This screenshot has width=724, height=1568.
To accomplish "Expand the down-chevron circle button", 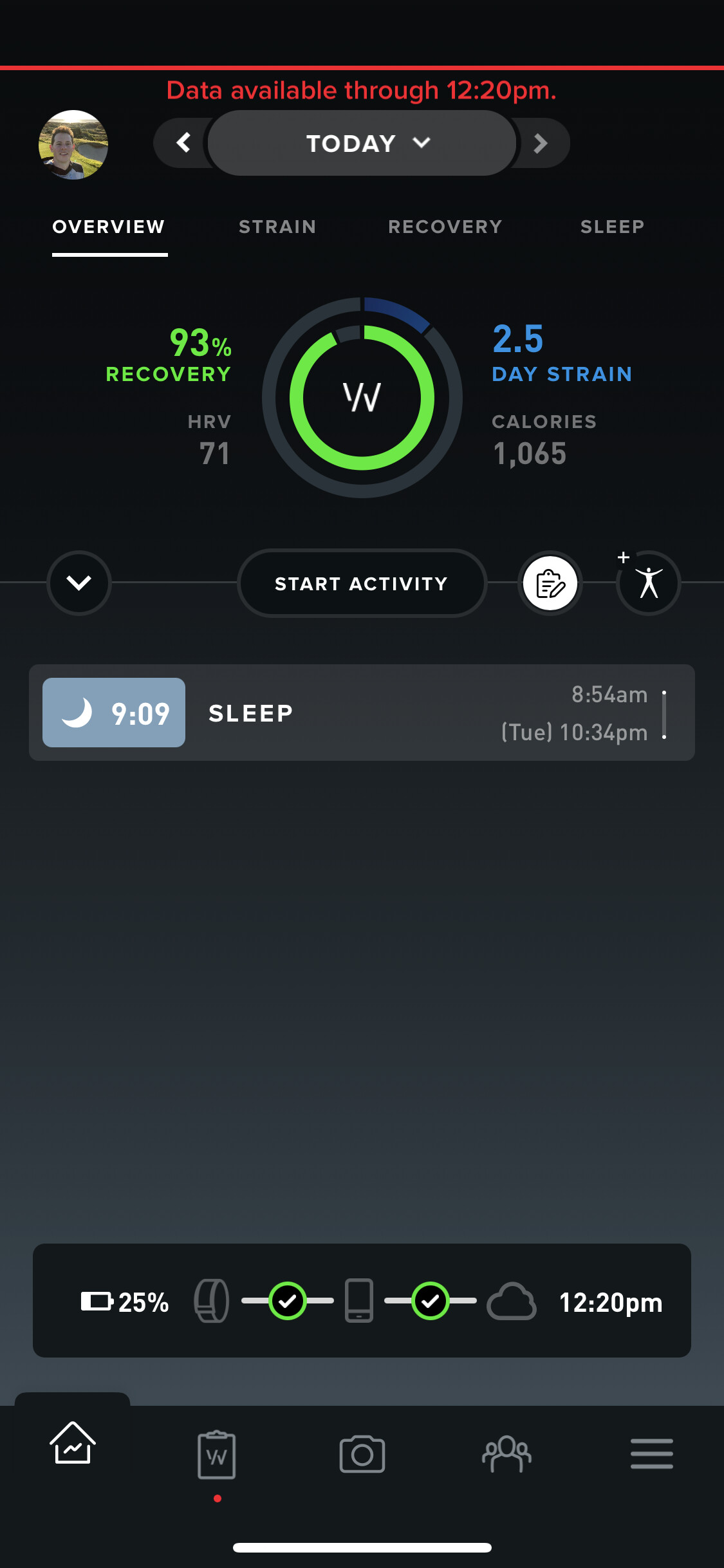I will click(79, 583).
